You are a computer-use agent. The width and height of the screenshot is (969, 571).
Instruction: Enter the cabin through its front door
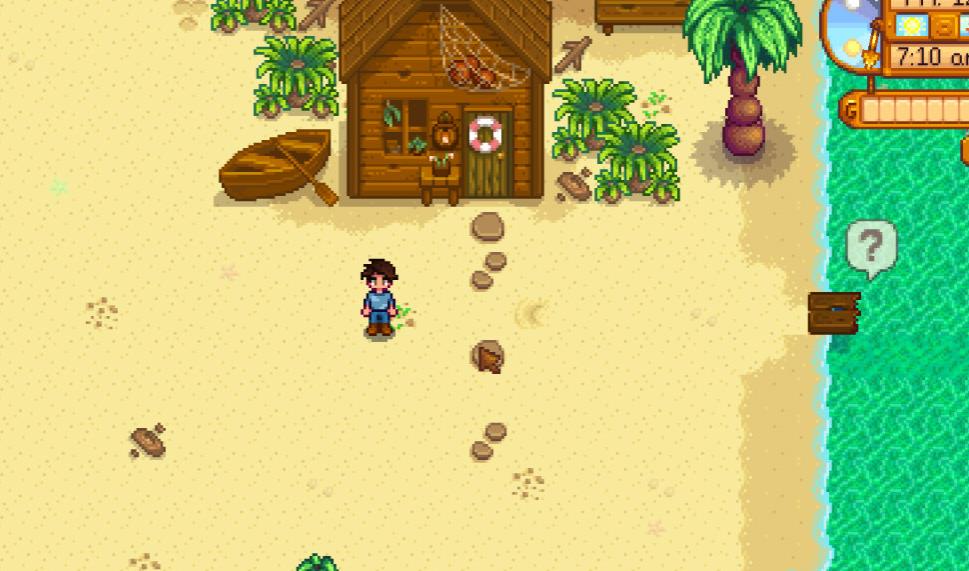click(x=487, y=162)
